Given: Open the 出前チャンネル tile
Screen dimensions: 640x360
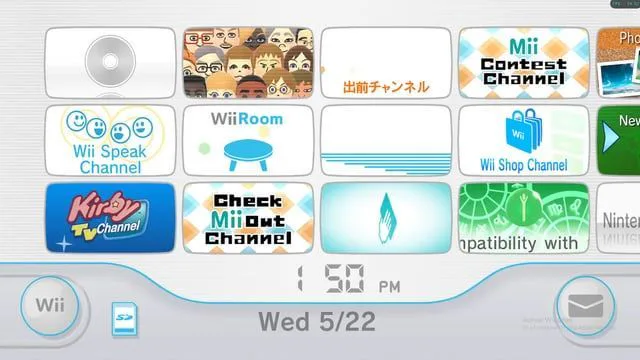Looking at the screenshot, I should [386, 63].
